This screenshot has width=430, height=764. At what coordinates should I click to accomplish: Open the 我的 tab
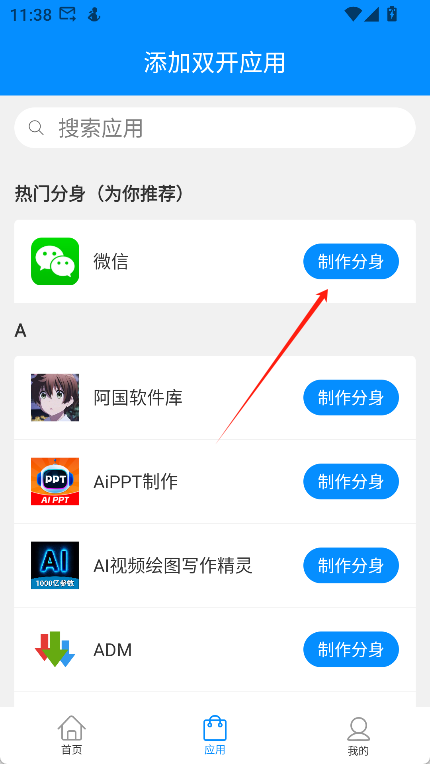[x=358, y=736]
